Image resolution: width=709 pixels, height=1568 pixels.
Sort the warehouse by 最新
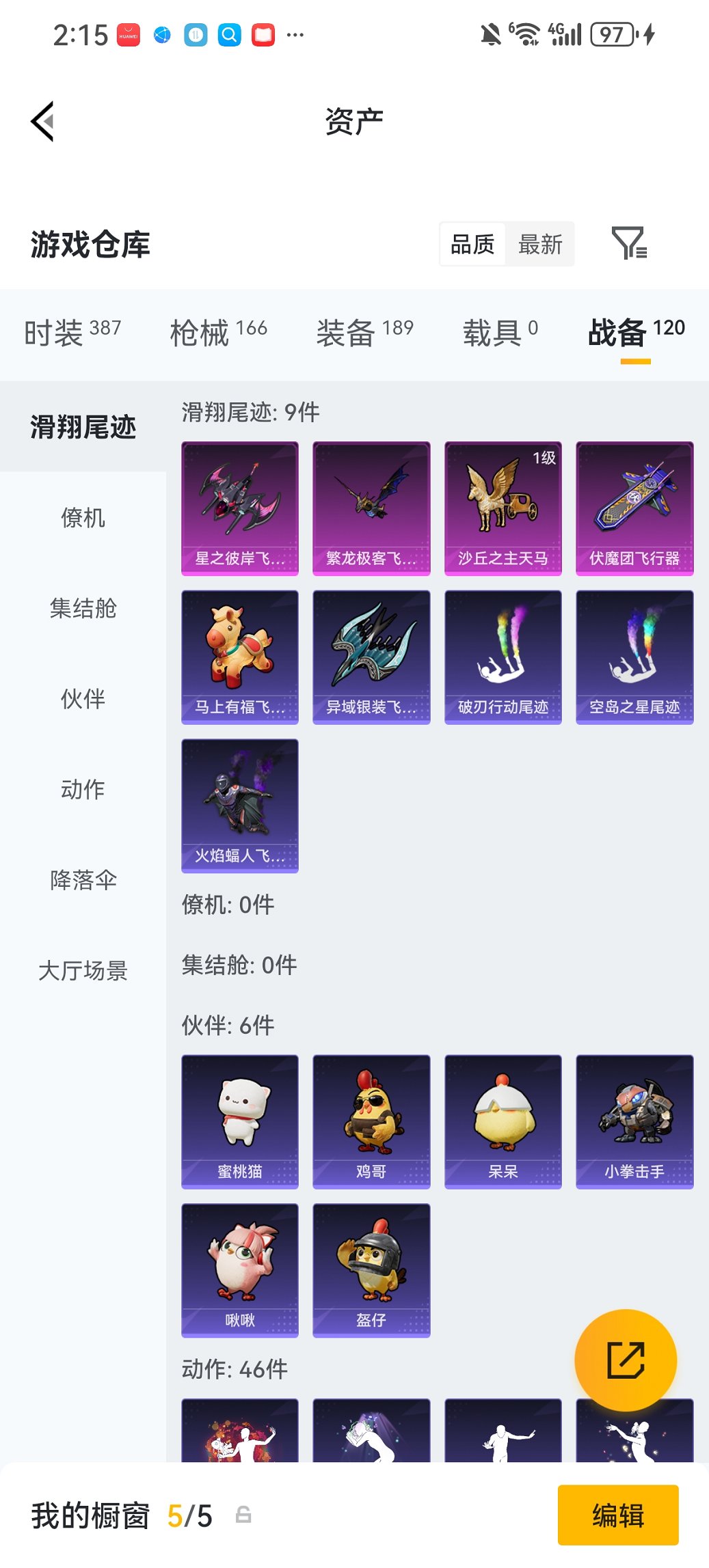coord(539,244)
